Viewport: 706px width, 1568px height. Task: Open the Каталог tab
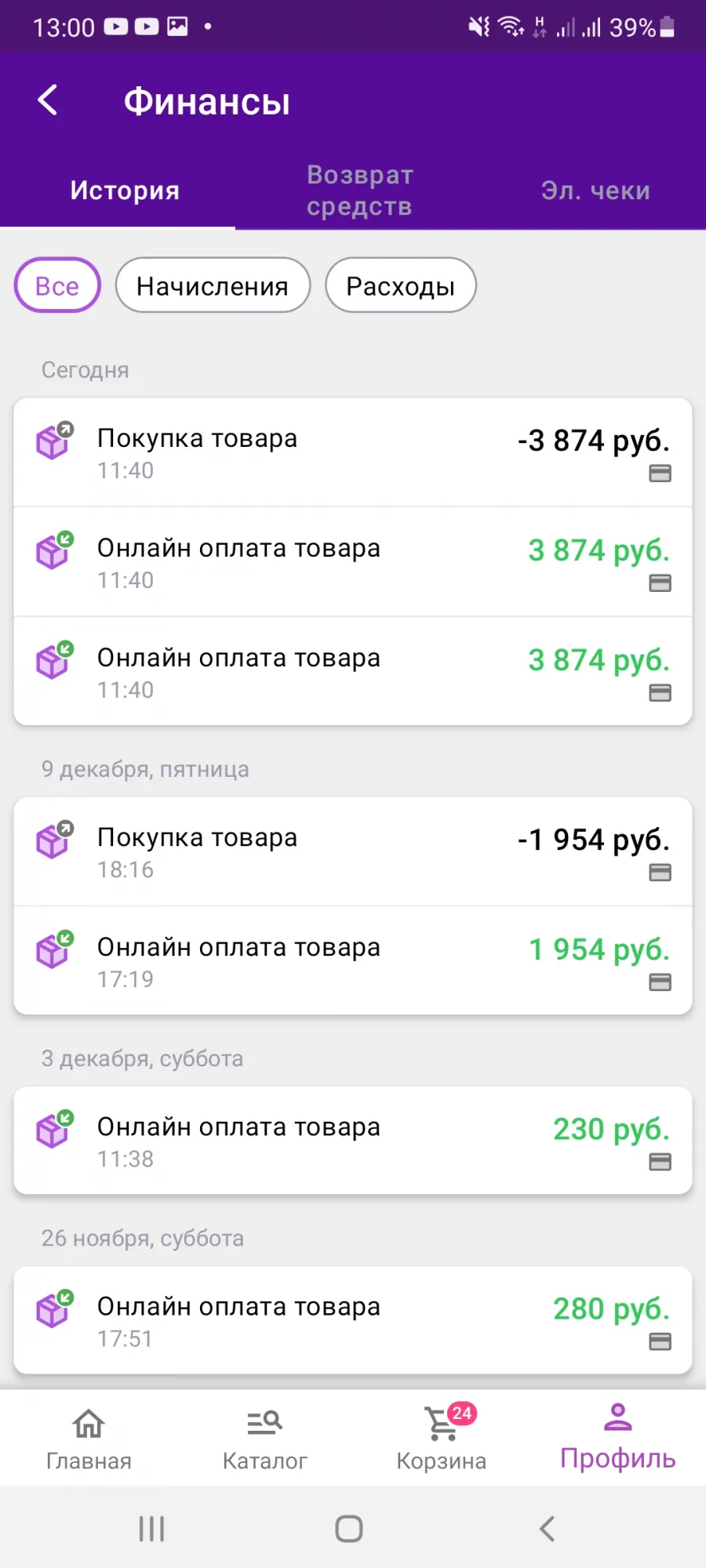(264, 1439)
